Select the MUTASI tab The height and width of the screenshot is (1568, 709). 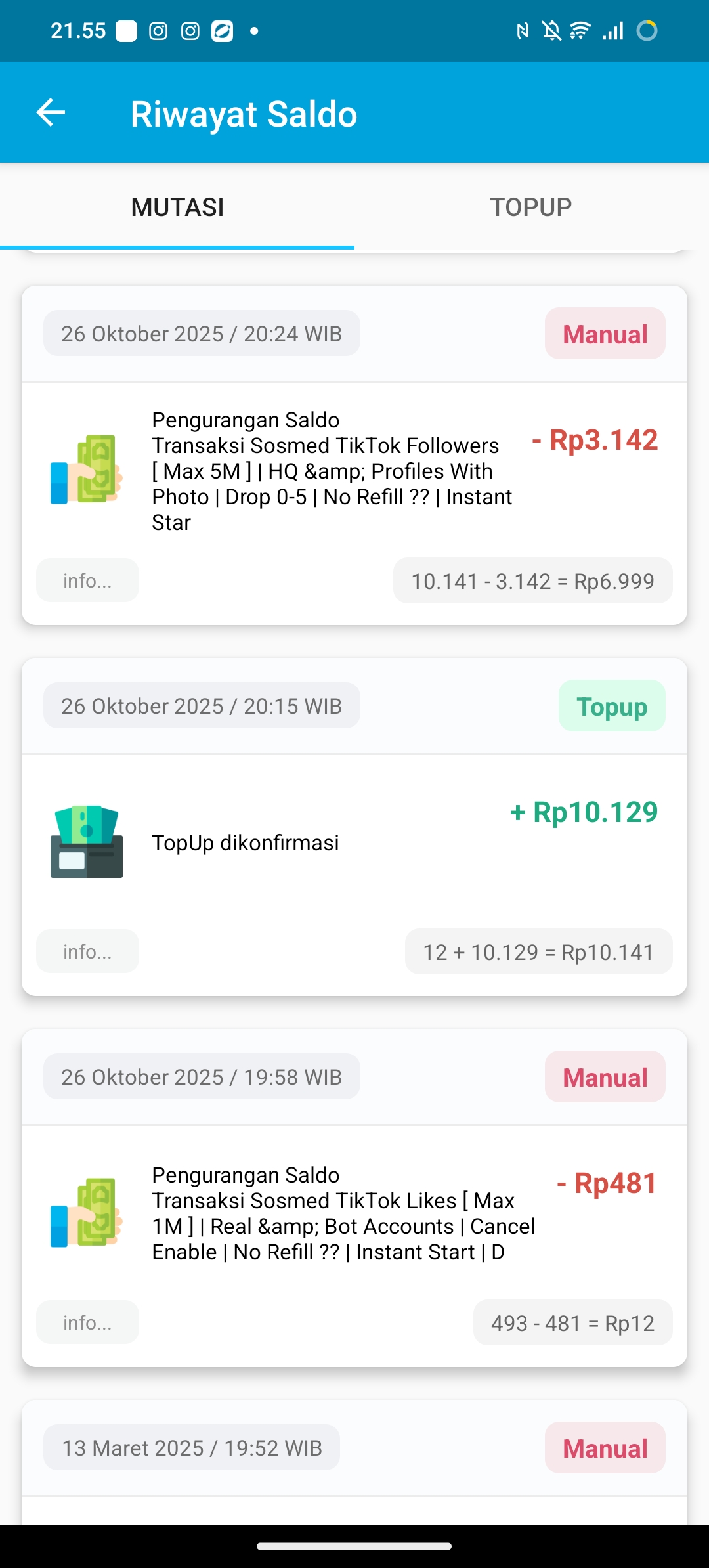pyautogui.click(x=177, y=207)
